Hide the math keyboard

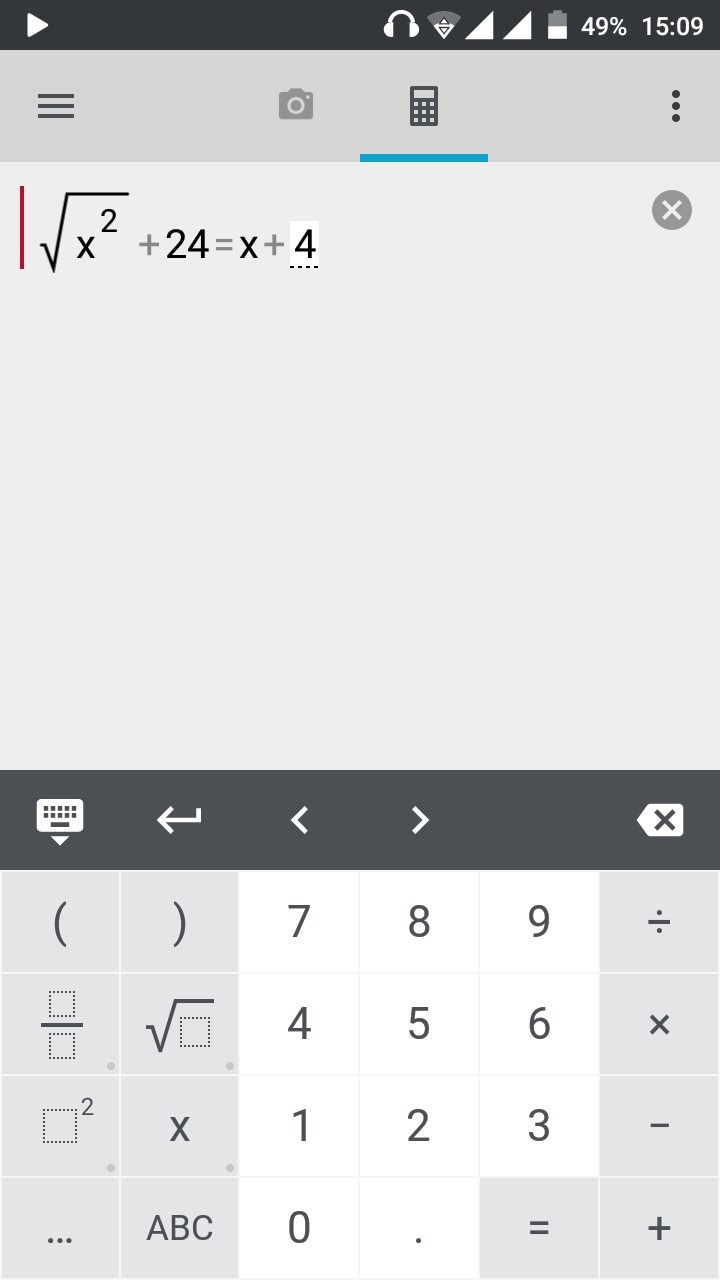(60, 821)
